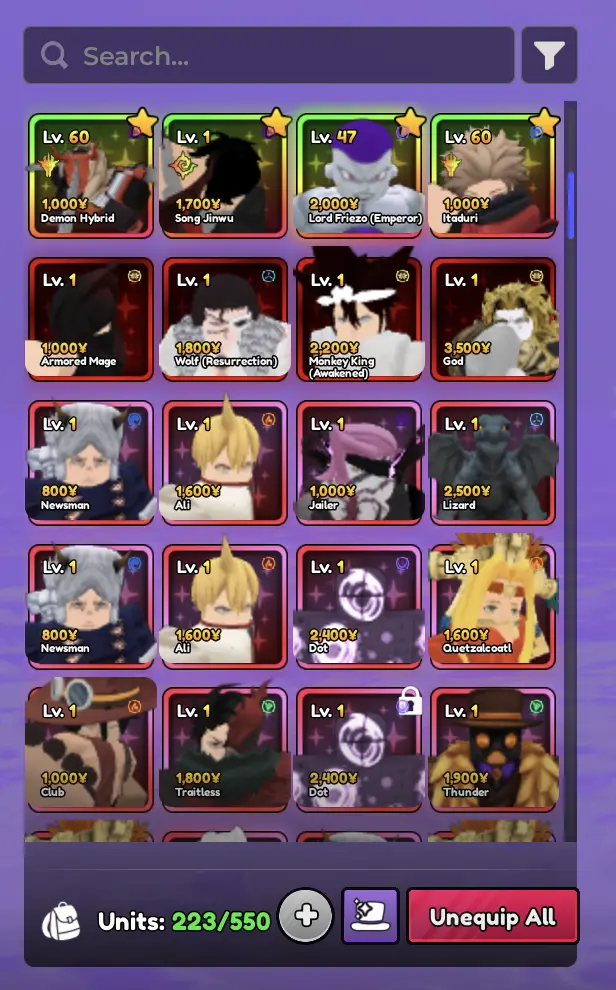The height and width of the screenshot is (990, 616).
Task: Select Wolf (Resurrection) unit card
Action: (225, 320)
